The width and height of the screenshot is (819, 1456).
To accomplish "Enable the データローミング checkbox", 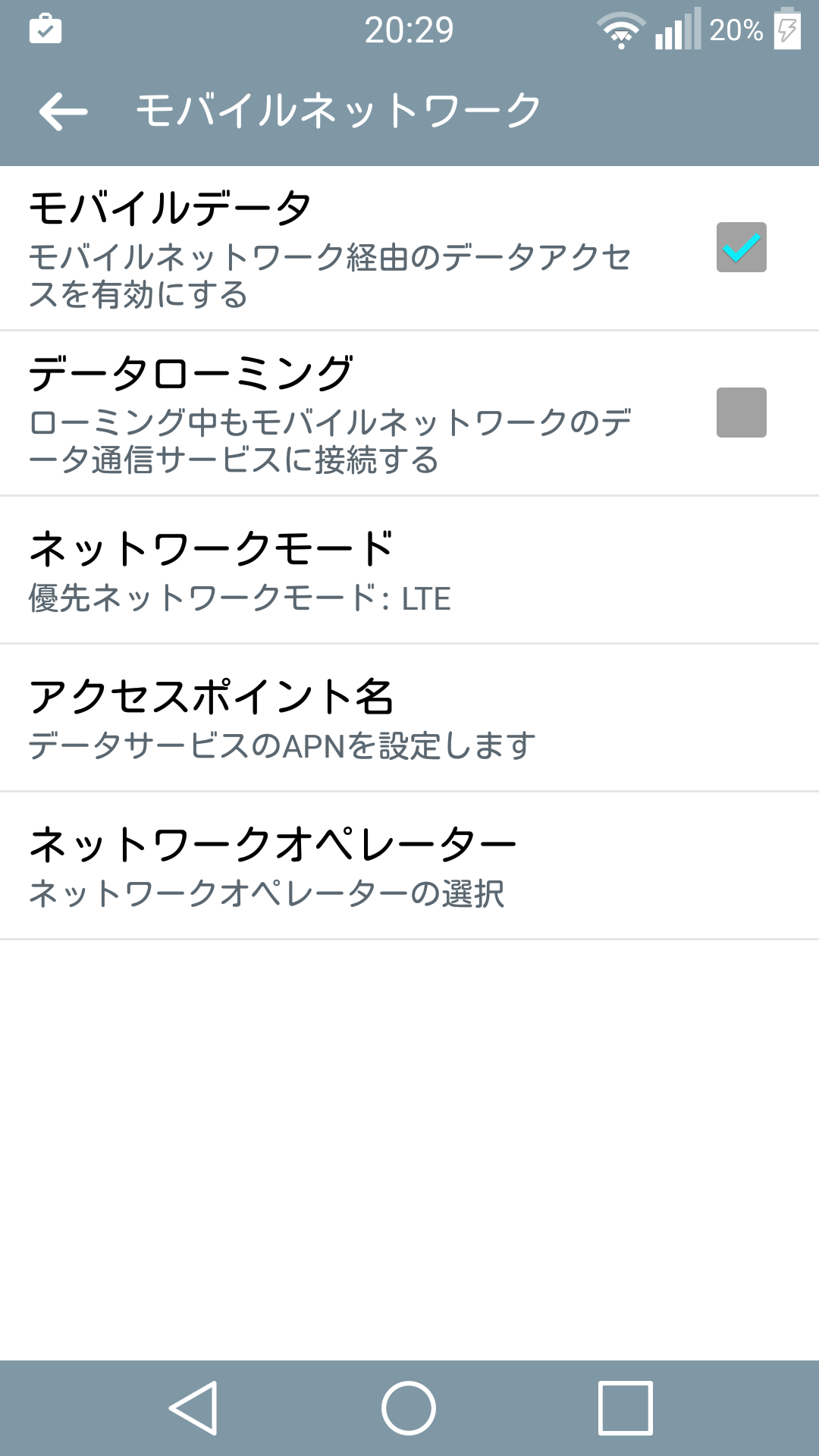I will click(741, 413).
